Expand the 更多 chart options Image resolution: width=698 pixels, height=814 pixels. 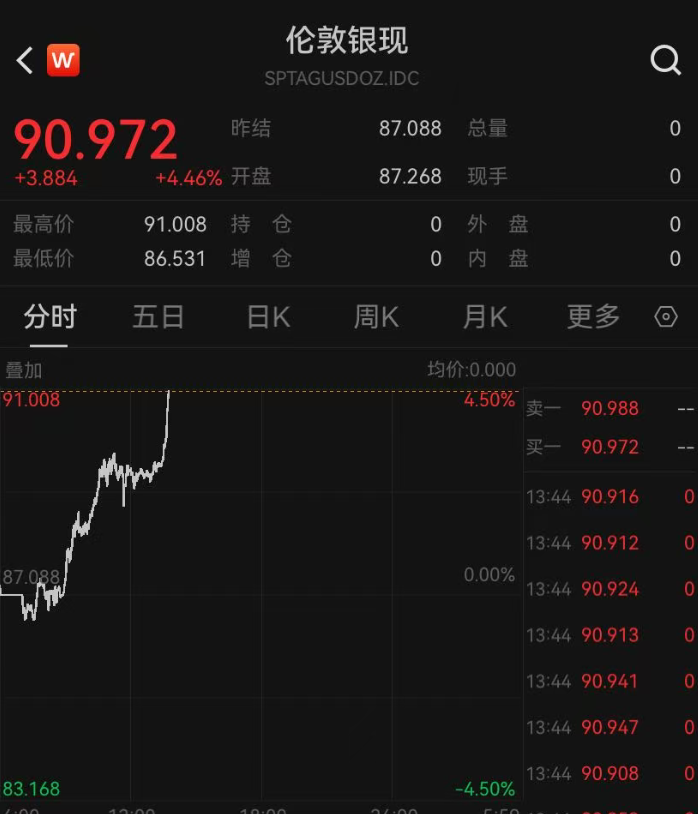594,318
